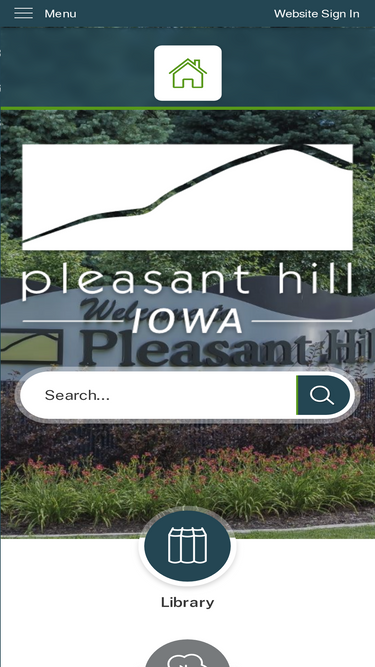375x667 pixels.
Task: Tap the magnifying glass search button
Action: coord(324,395)
